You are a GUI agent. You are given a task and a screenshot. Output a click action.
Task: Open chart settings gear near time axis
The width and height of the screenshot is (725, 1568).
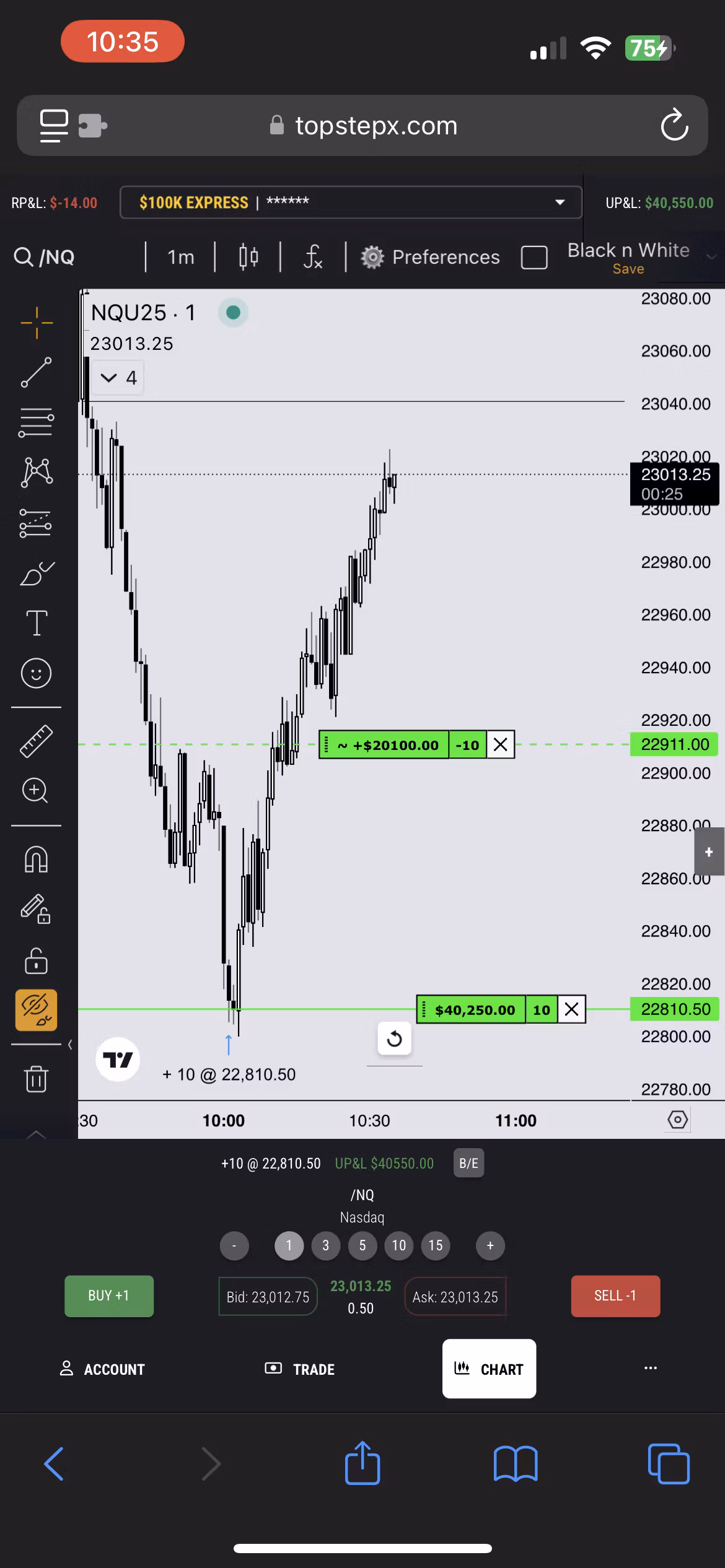tap(677, 1120)
